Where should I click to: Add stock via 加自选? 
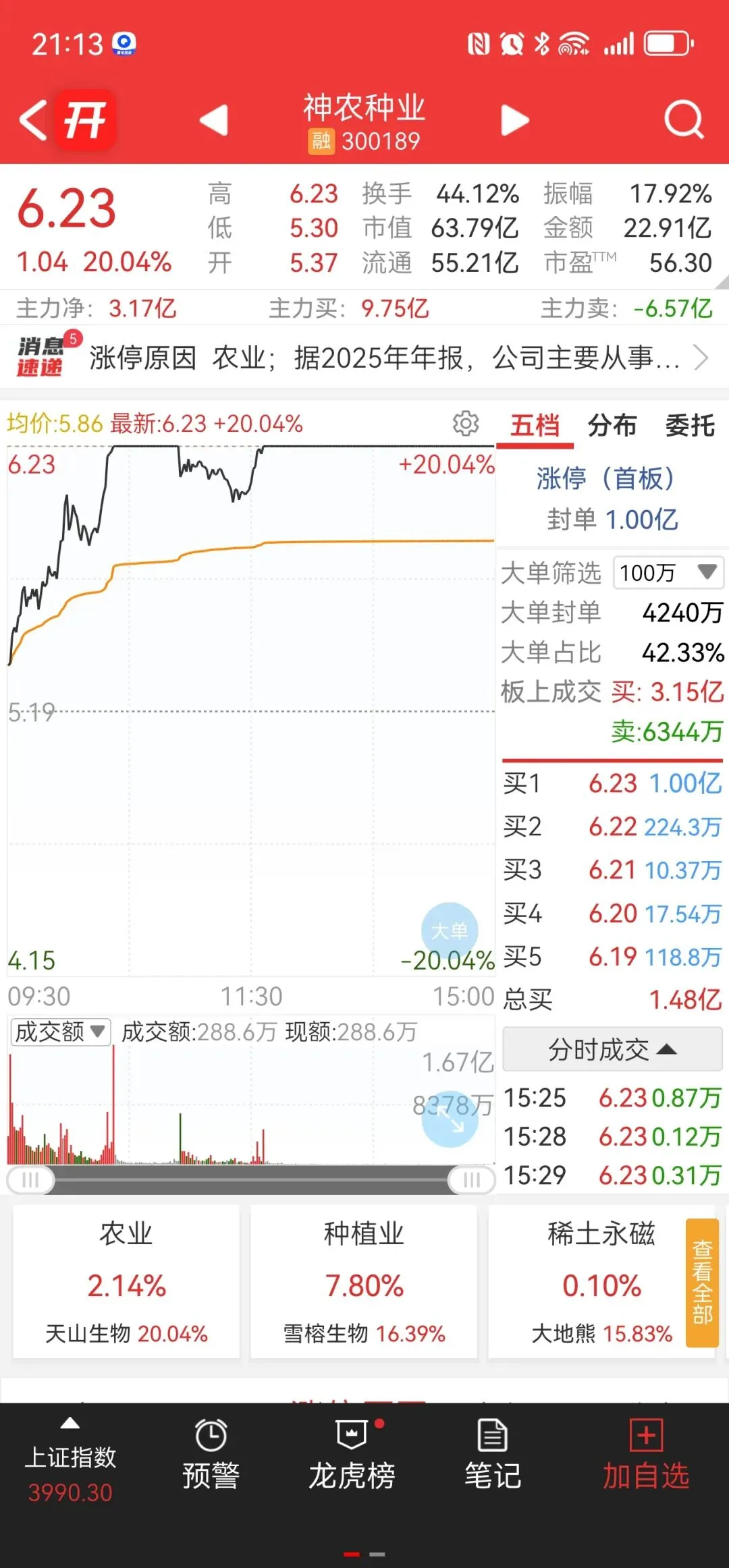click(x=646, y=1456)
